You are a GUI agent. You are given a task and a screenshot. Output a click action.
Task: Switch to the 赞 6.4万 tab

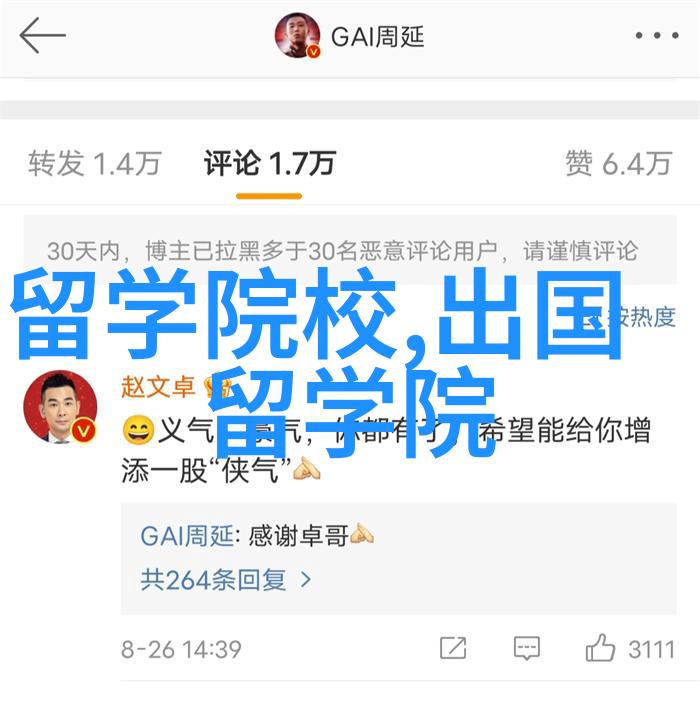click(617, 163)
